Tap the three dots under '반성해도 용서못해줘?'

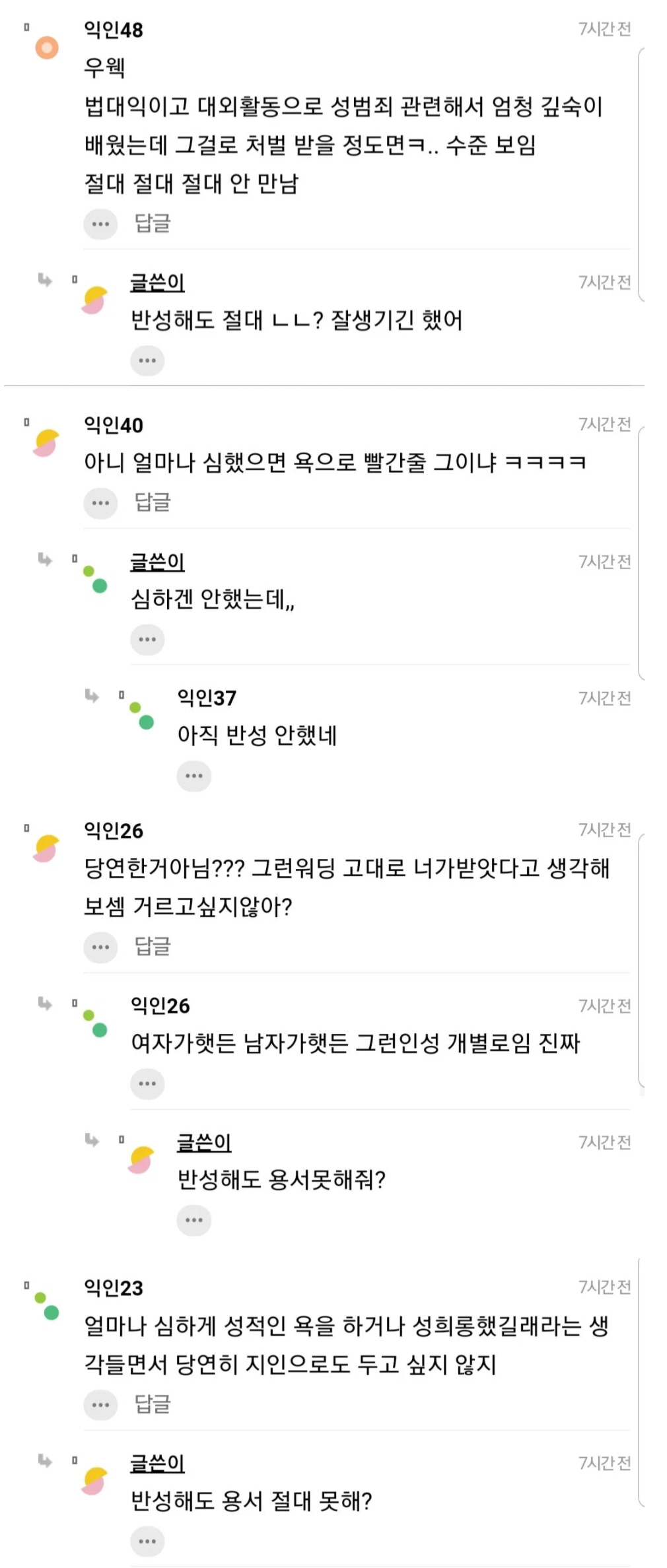[x=194, y=1220]
